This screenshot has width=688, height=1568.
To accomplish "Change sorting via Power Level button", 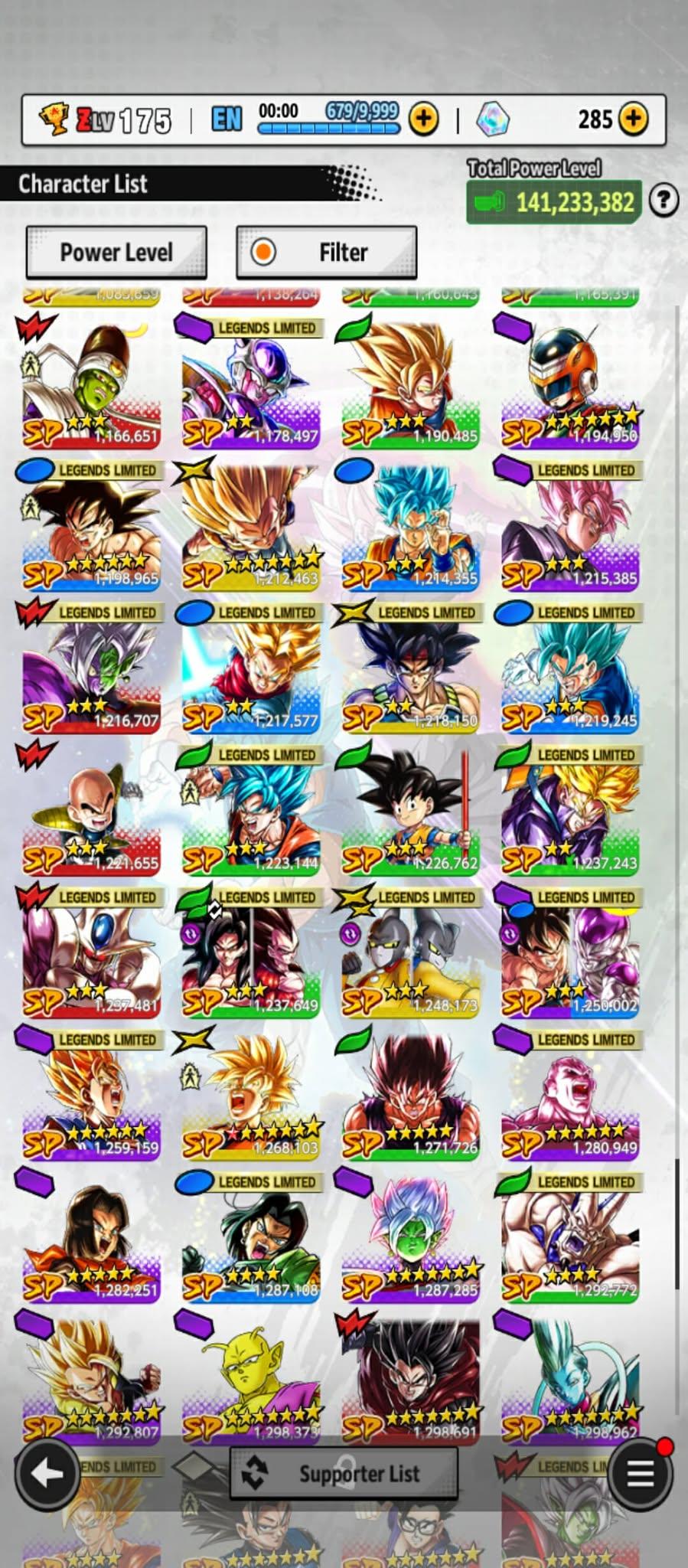I will [x=116, y=252].
